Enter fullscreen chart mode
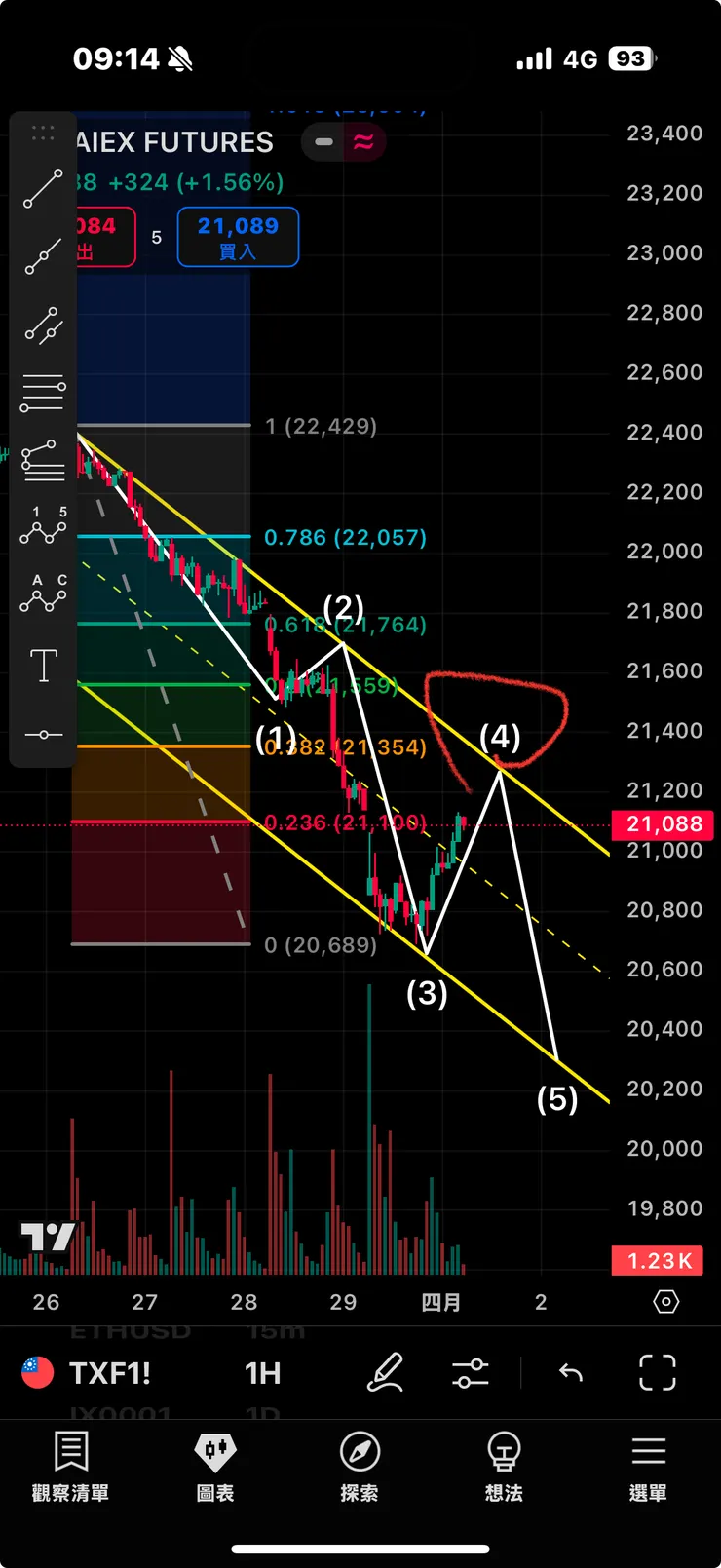 point(657,1373)
